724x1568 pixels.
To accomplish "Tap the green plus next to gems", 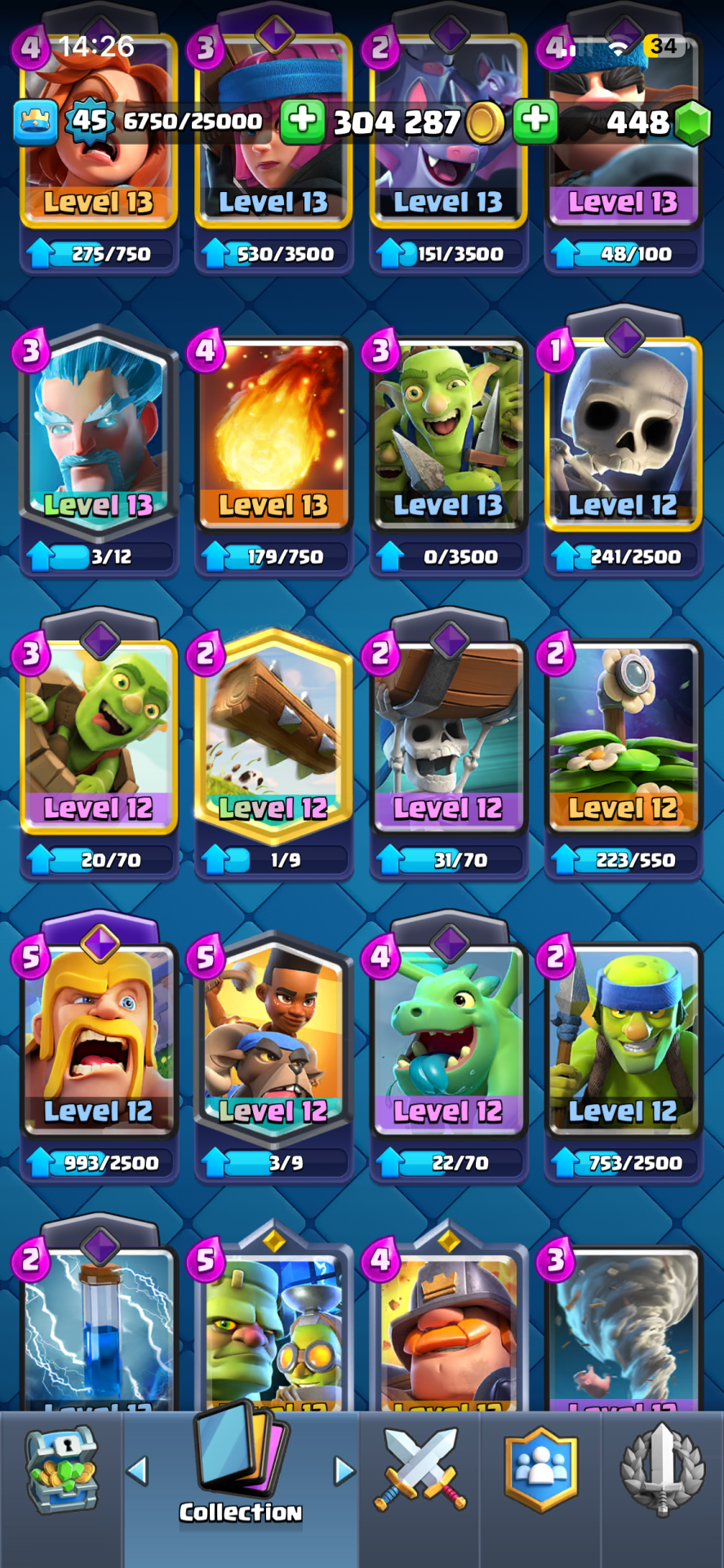I will 535,120.
